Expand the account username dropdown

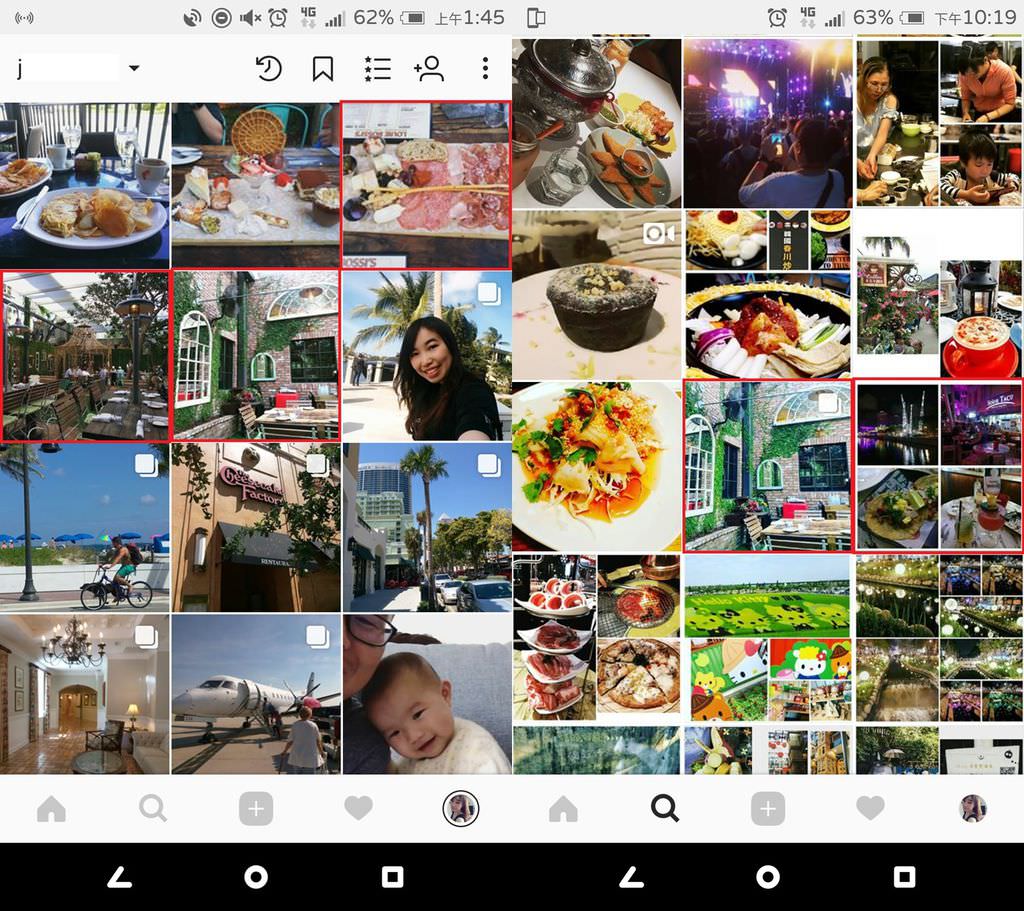click(134, 68)
